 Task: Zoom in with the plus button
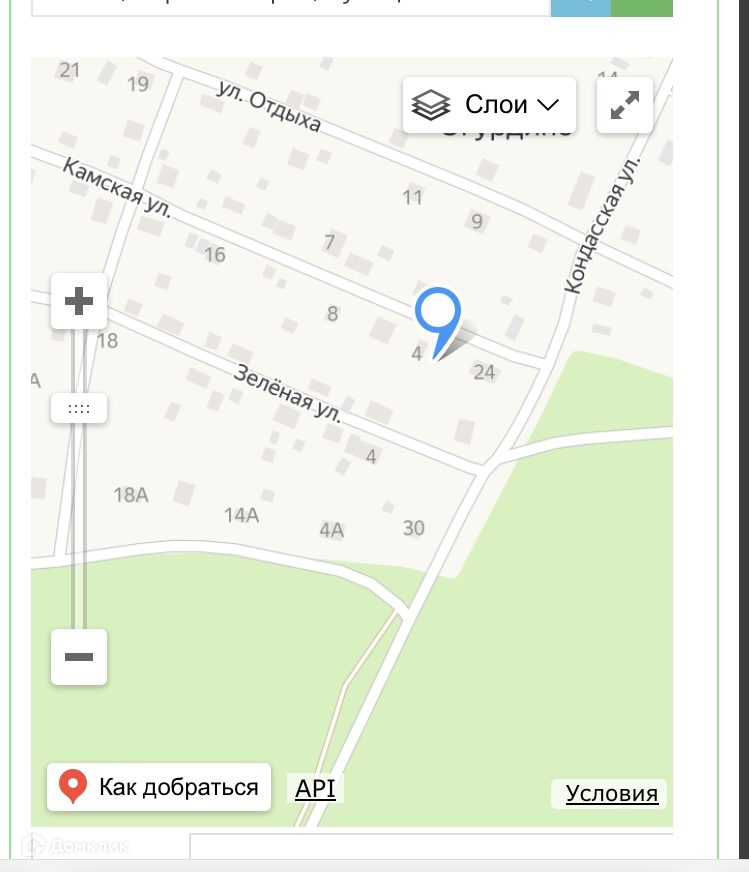[x=79, y=301]
